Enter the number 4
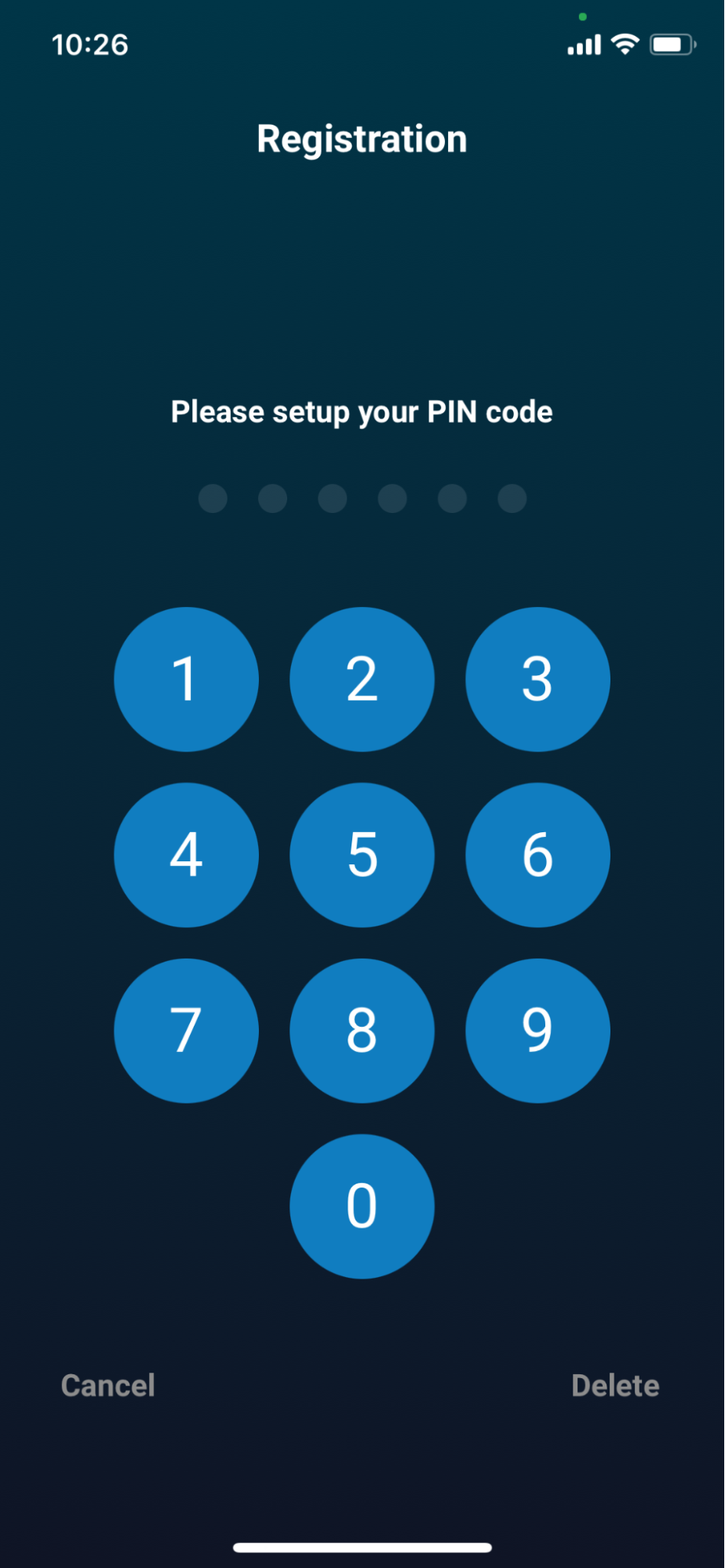Screen dimensions: 725x1568 [x=186, y=855]
